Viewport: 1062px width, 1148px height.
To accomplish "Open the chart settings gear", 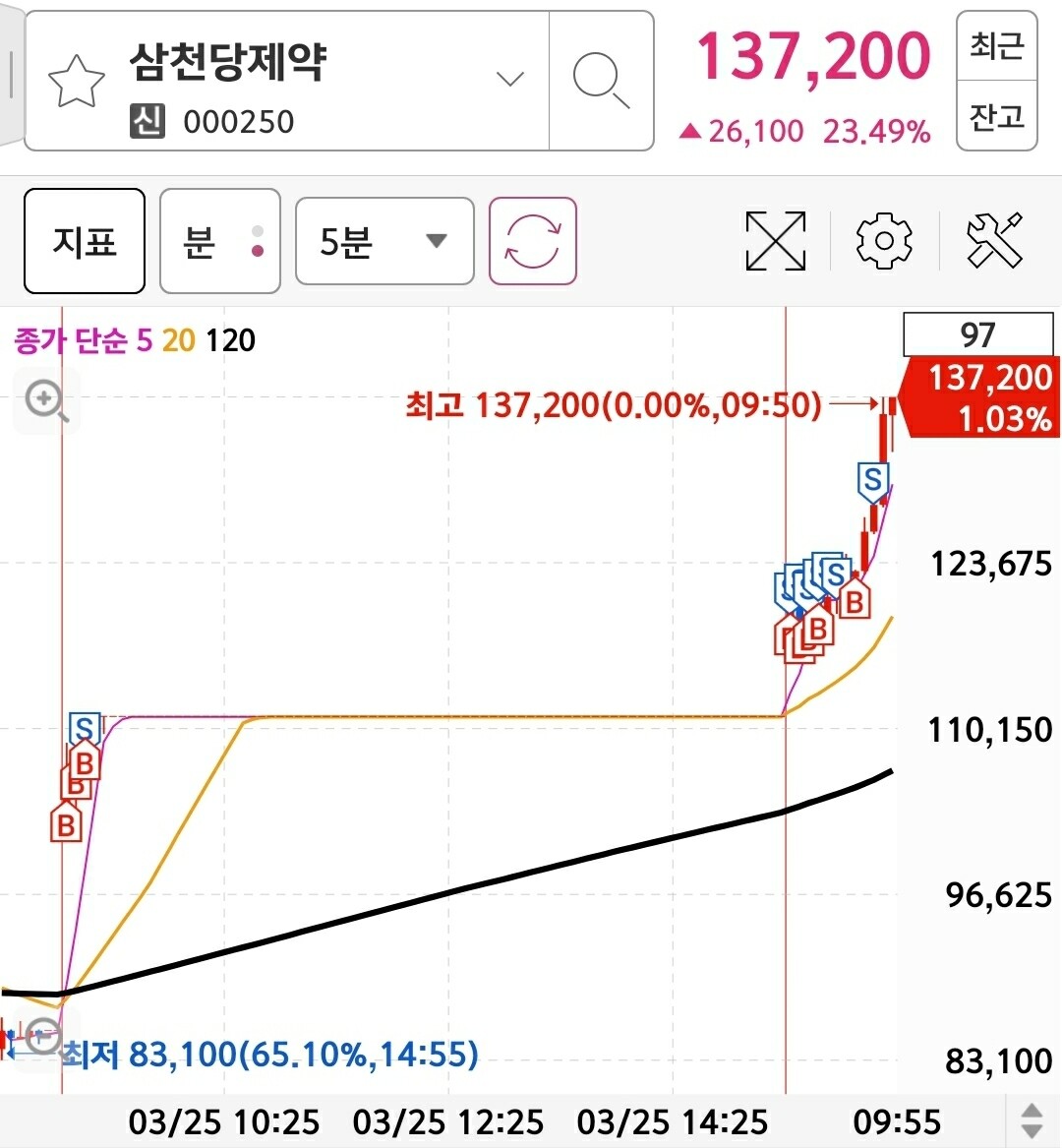I will point(882,241).
